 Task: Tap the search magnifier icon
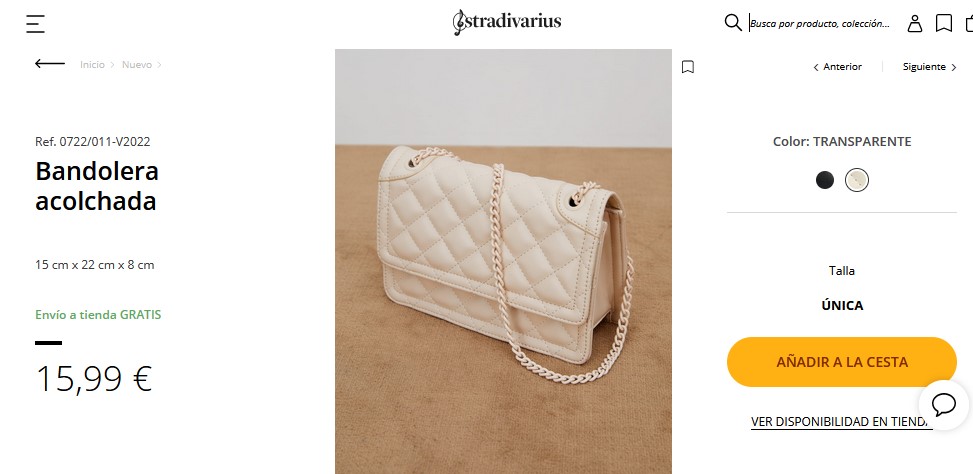click(733, 22)
